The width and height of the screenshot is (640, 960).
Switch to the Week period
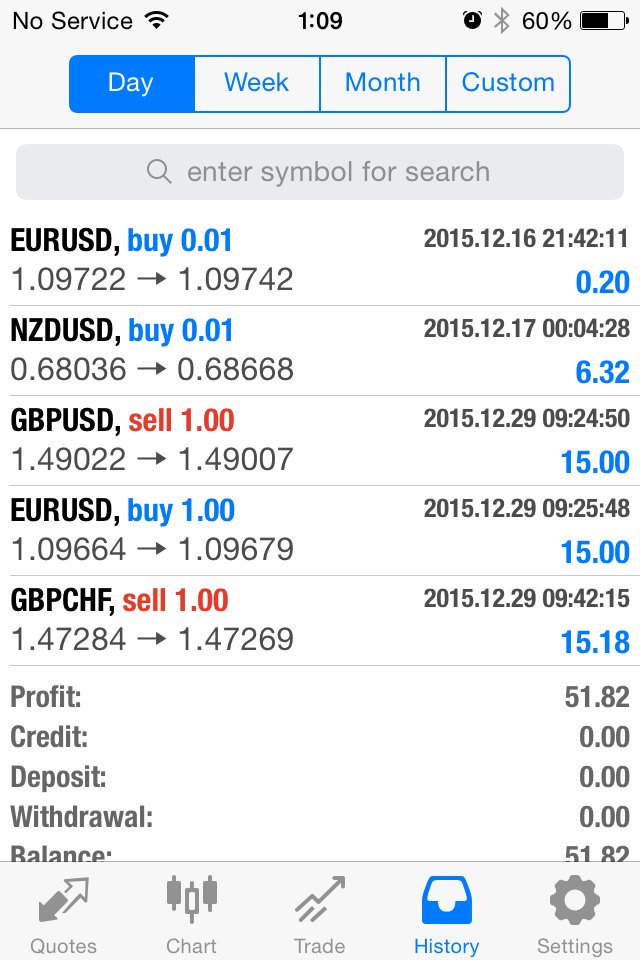click(x=257, y=84)
